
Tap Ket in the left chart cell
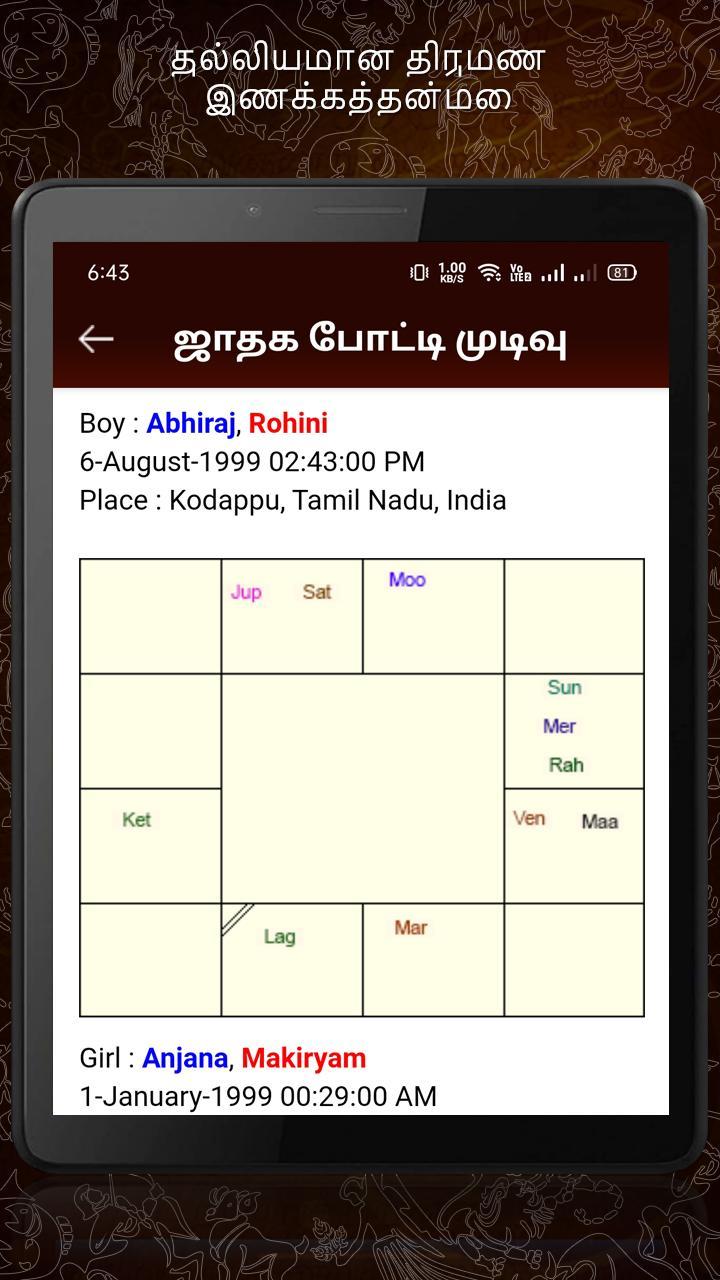(x=136, y=820)
